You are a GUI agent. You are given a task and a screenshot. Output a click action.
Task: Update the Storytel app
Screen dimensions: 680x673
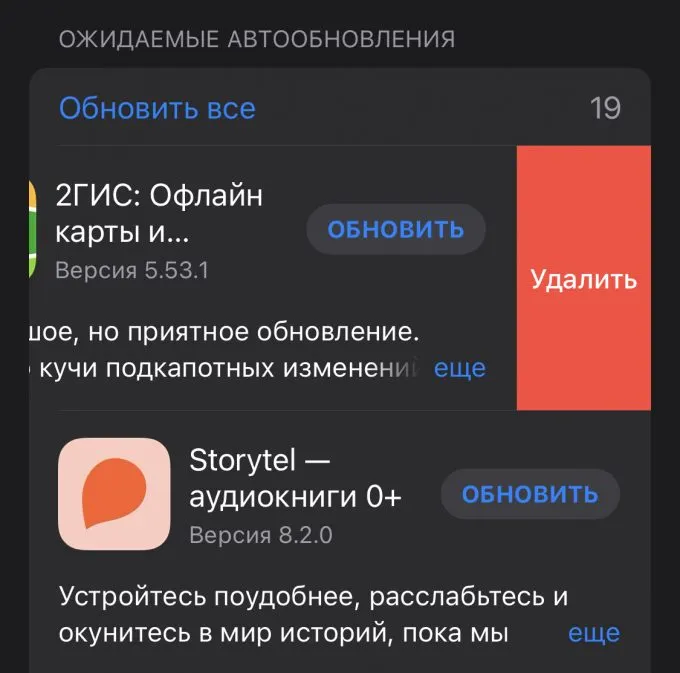(x=530, y=494)
